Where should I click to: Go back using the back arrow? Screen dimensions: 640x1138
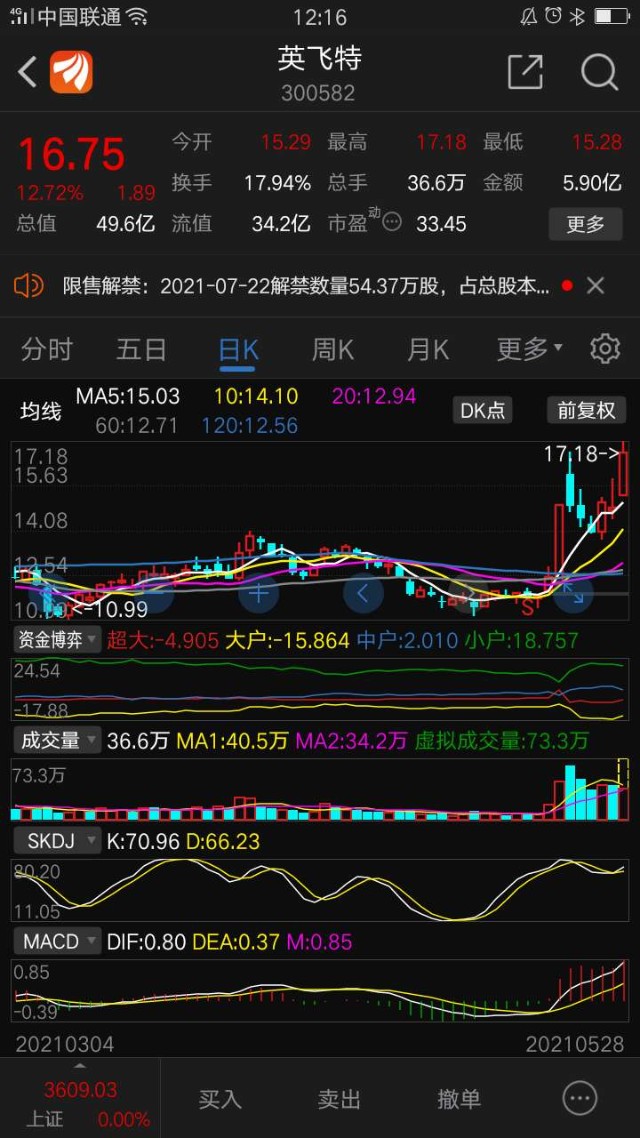28,73
